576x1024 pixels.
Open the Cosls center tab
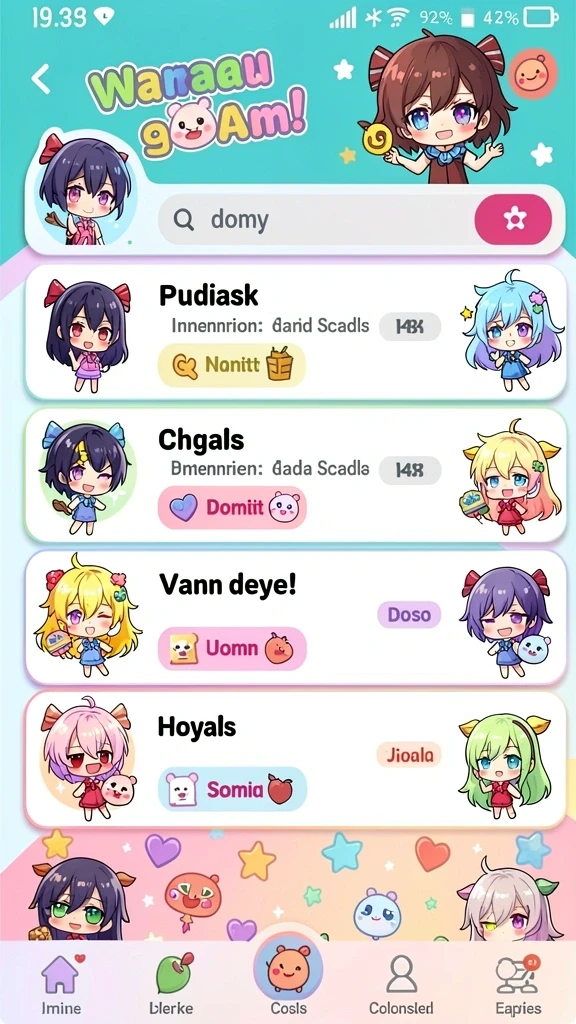[x=288, y=976]
